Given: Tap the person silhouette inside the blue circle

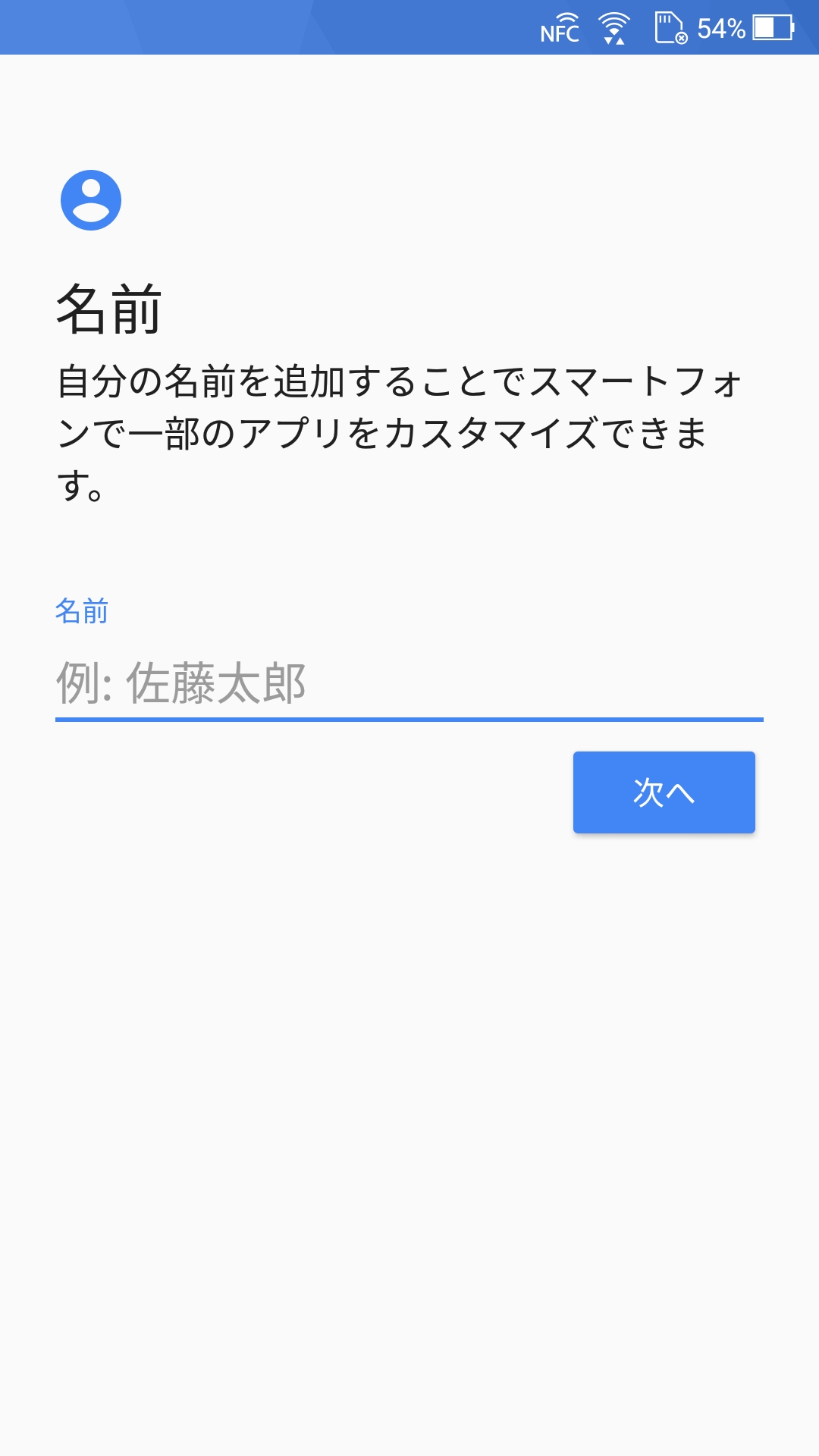Looking at the screenshot, I should (x=92, y=199).
